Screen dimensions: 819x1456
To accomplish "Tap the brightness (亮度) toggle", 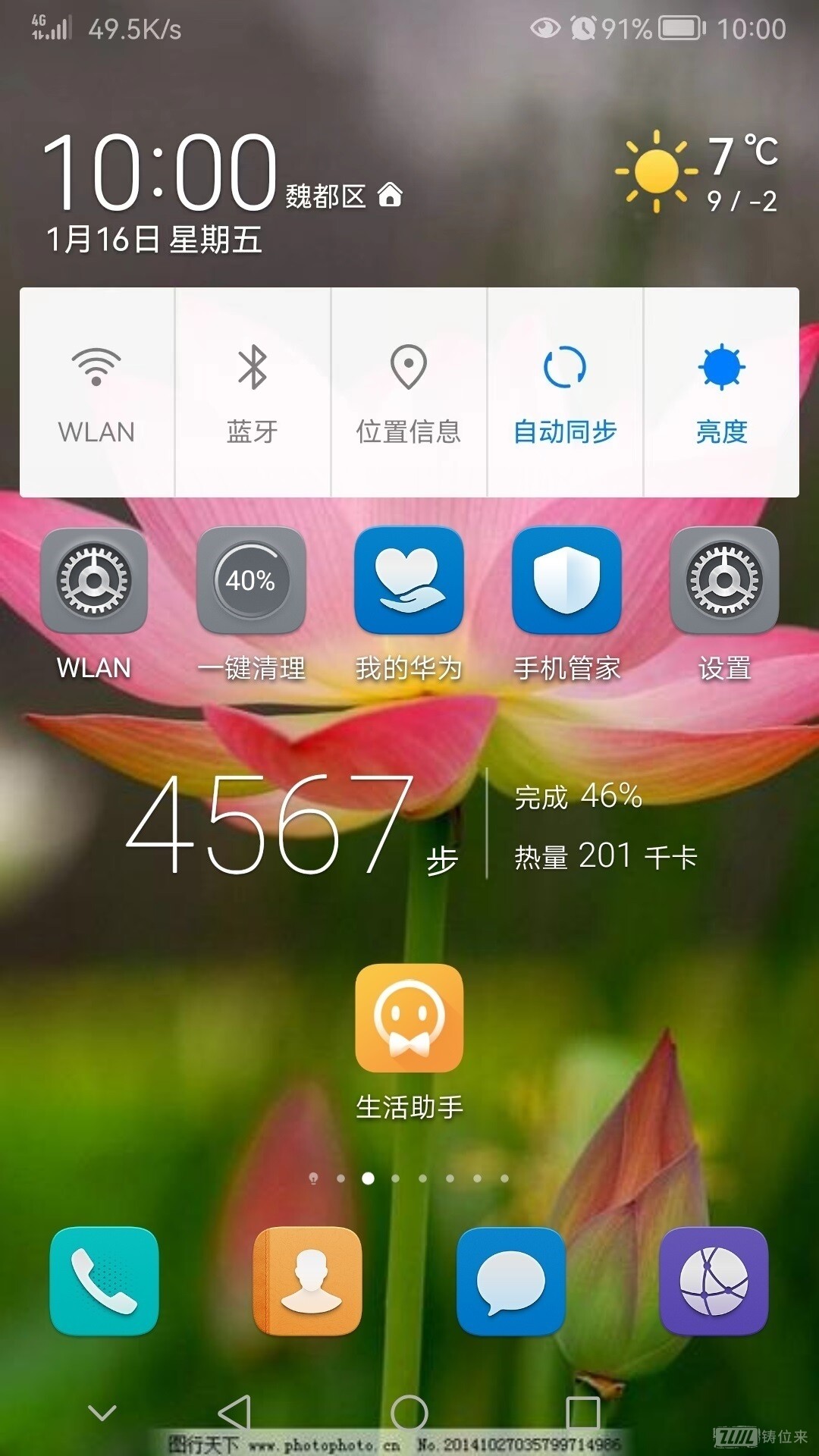I will (x=721, y=392).
